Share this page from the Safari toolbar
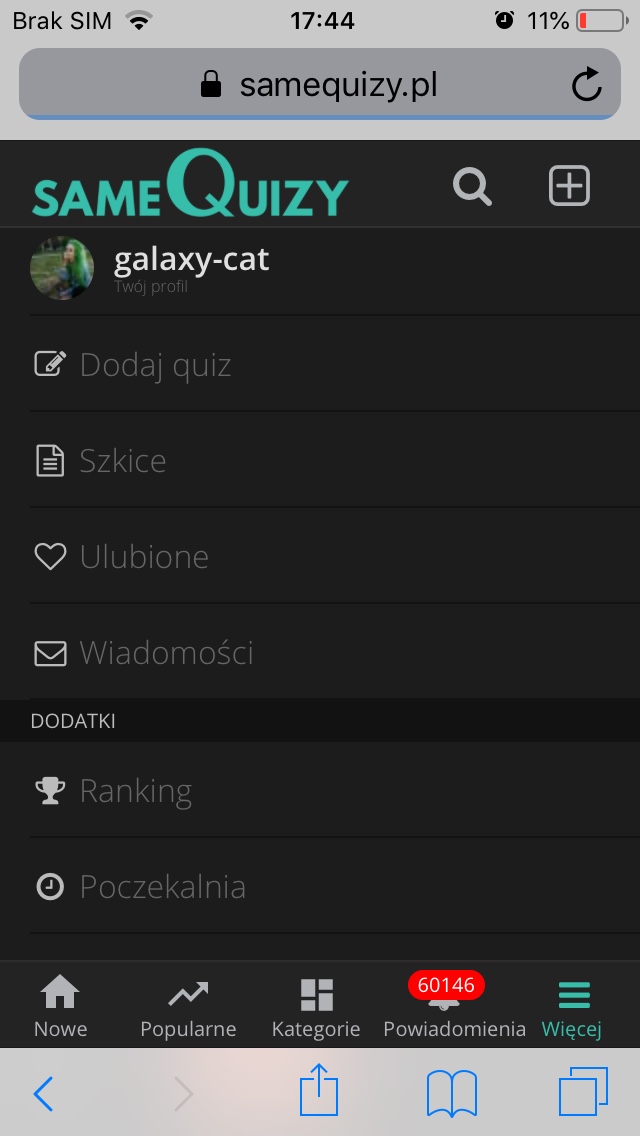The image size is (640, 1136). 319,1091
